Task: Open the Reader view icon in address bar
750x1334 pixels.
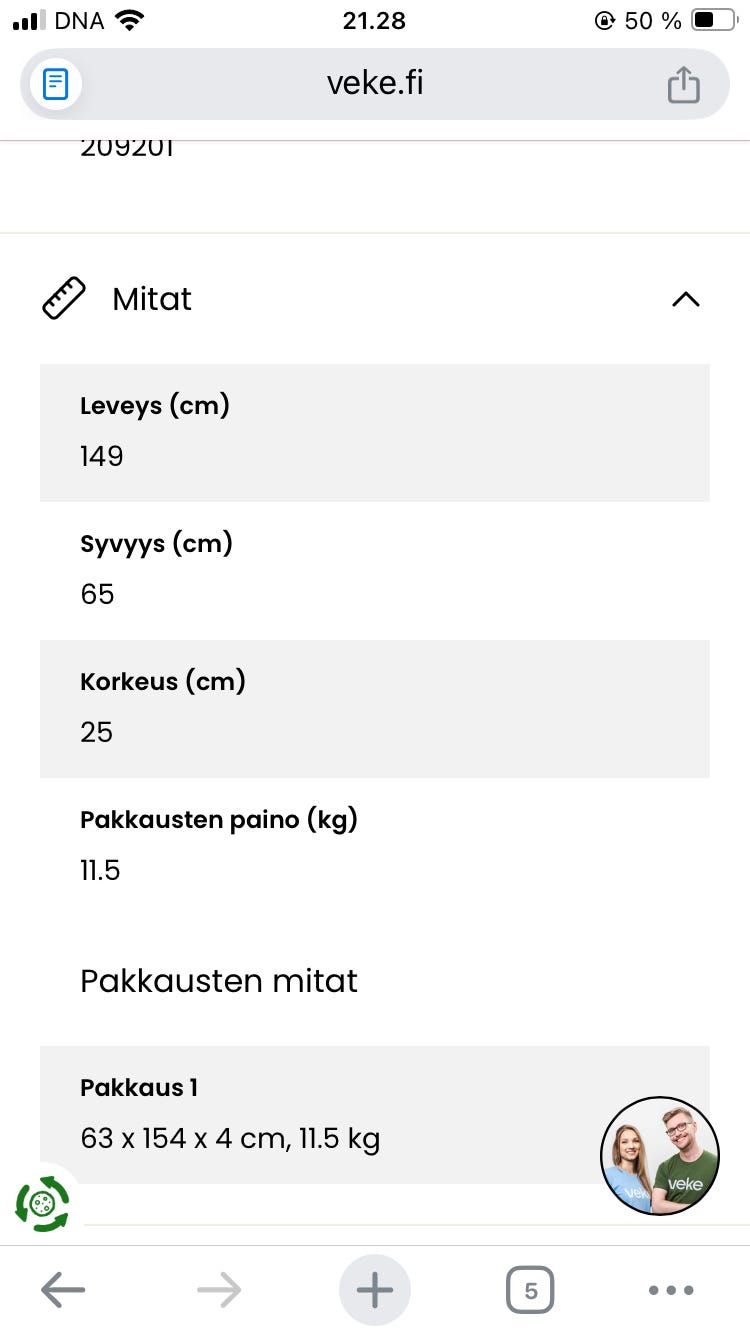Action: click(55, 84)
